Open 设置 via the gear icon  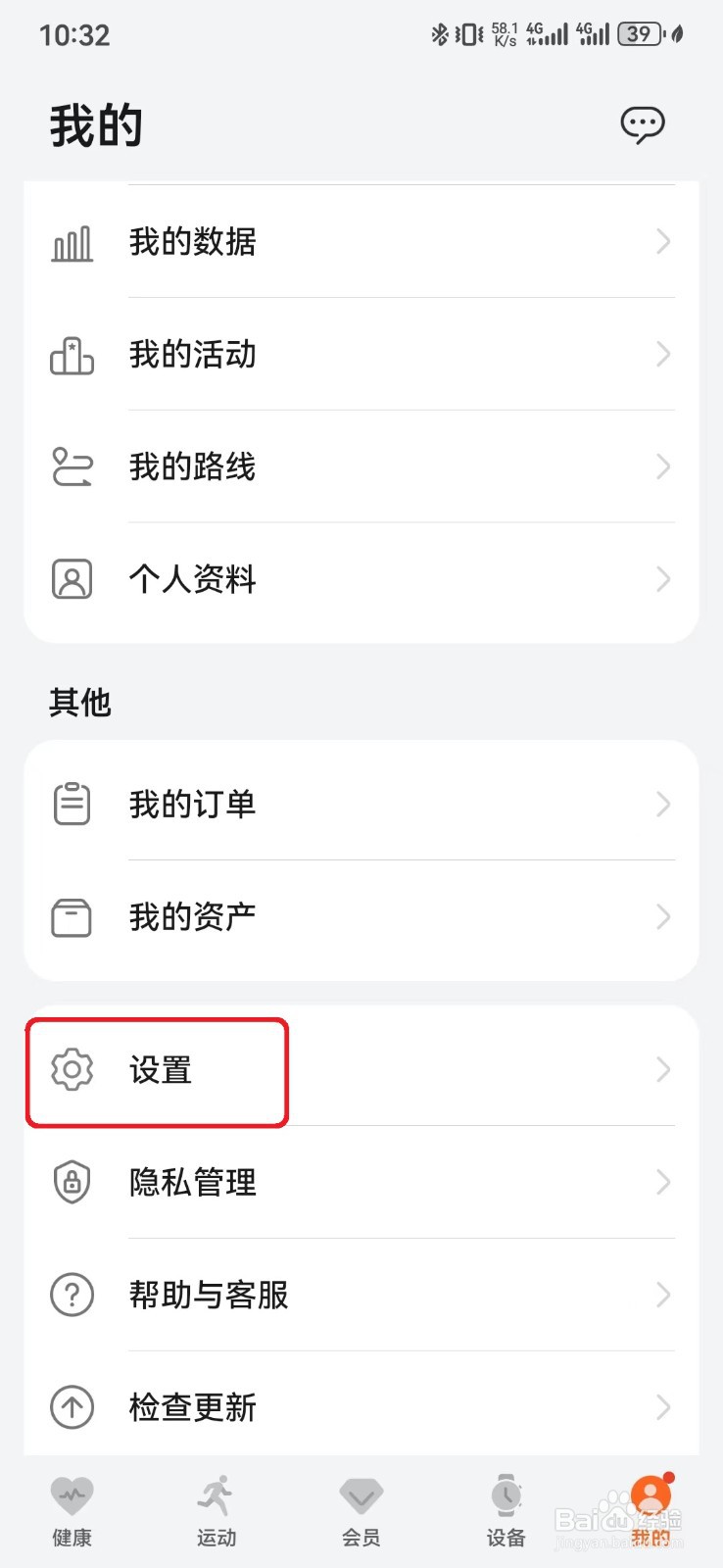[x=72, y=1070]
